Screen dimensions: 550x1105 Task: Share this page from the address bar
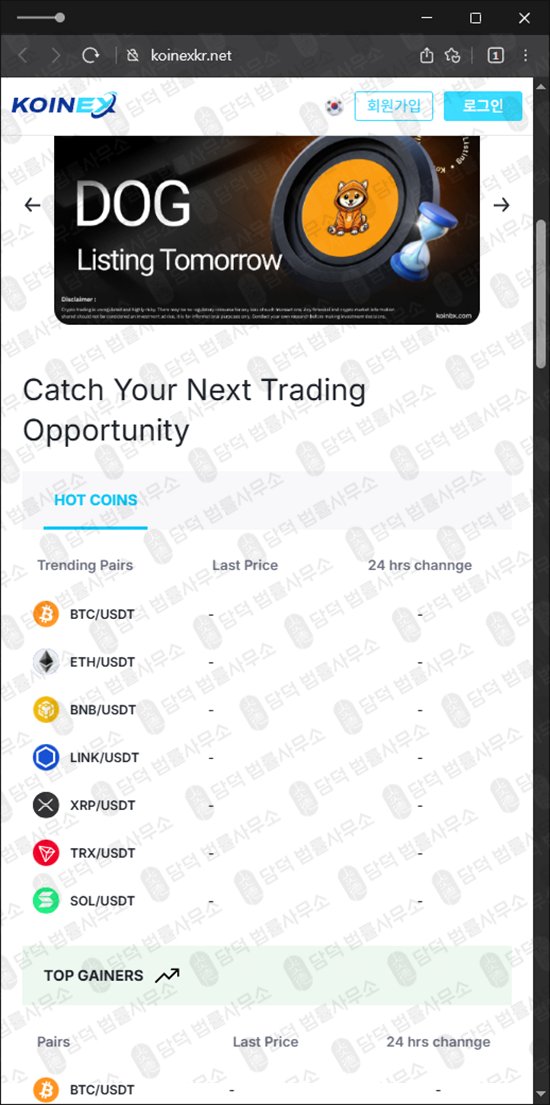coord(427,55)
